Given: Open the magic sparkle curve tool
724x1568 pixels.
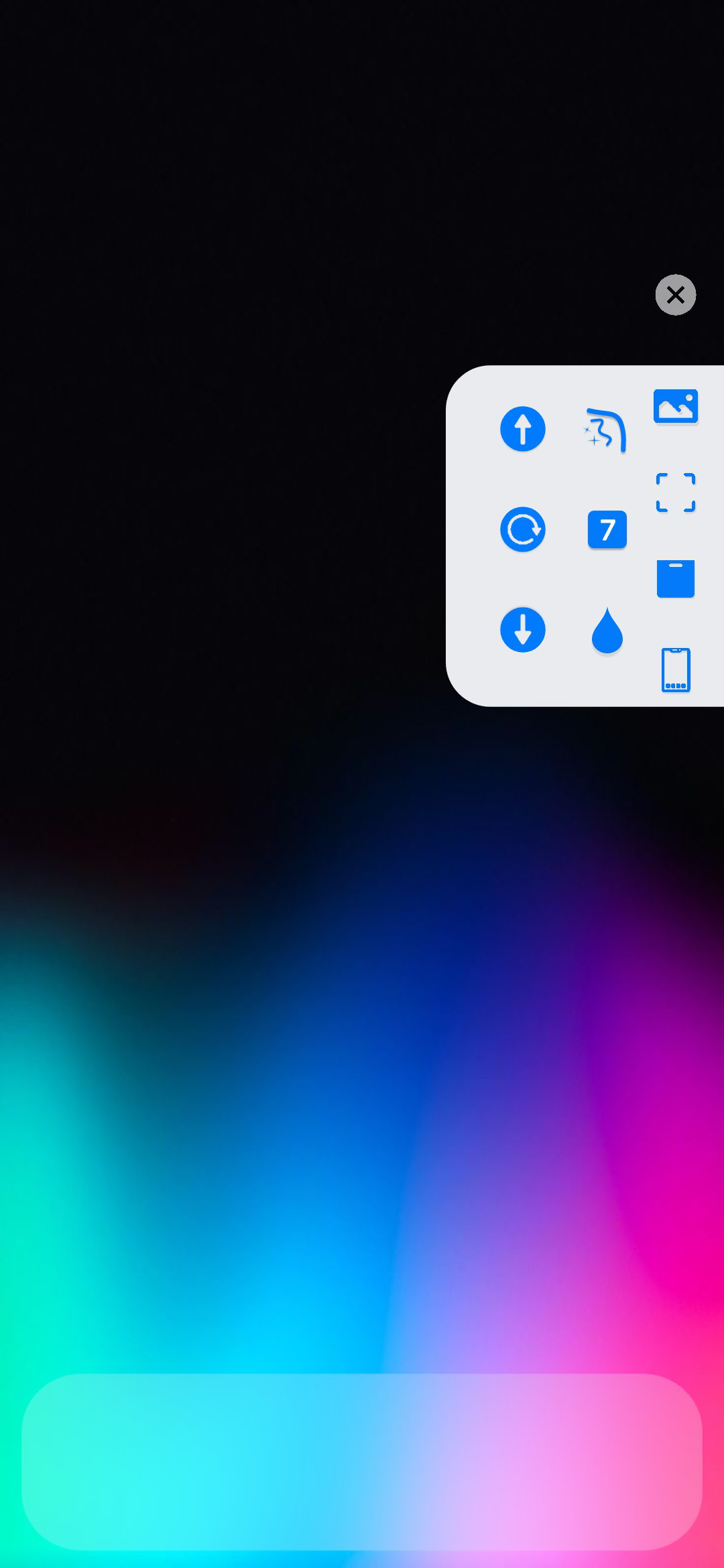Looking at the screenshot, I should 606,430.
